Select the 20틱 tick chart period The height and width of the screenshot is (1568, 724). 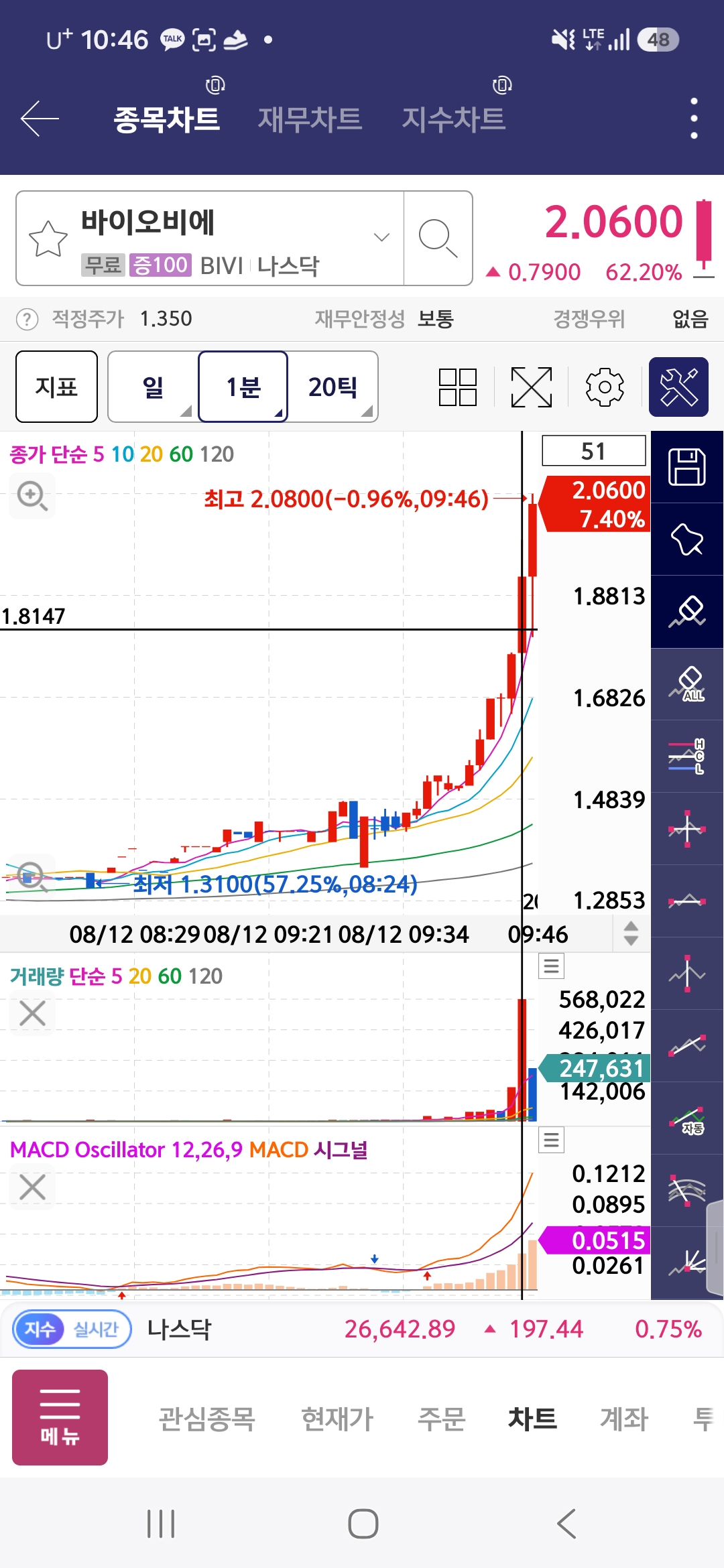[x=333, y=387]
